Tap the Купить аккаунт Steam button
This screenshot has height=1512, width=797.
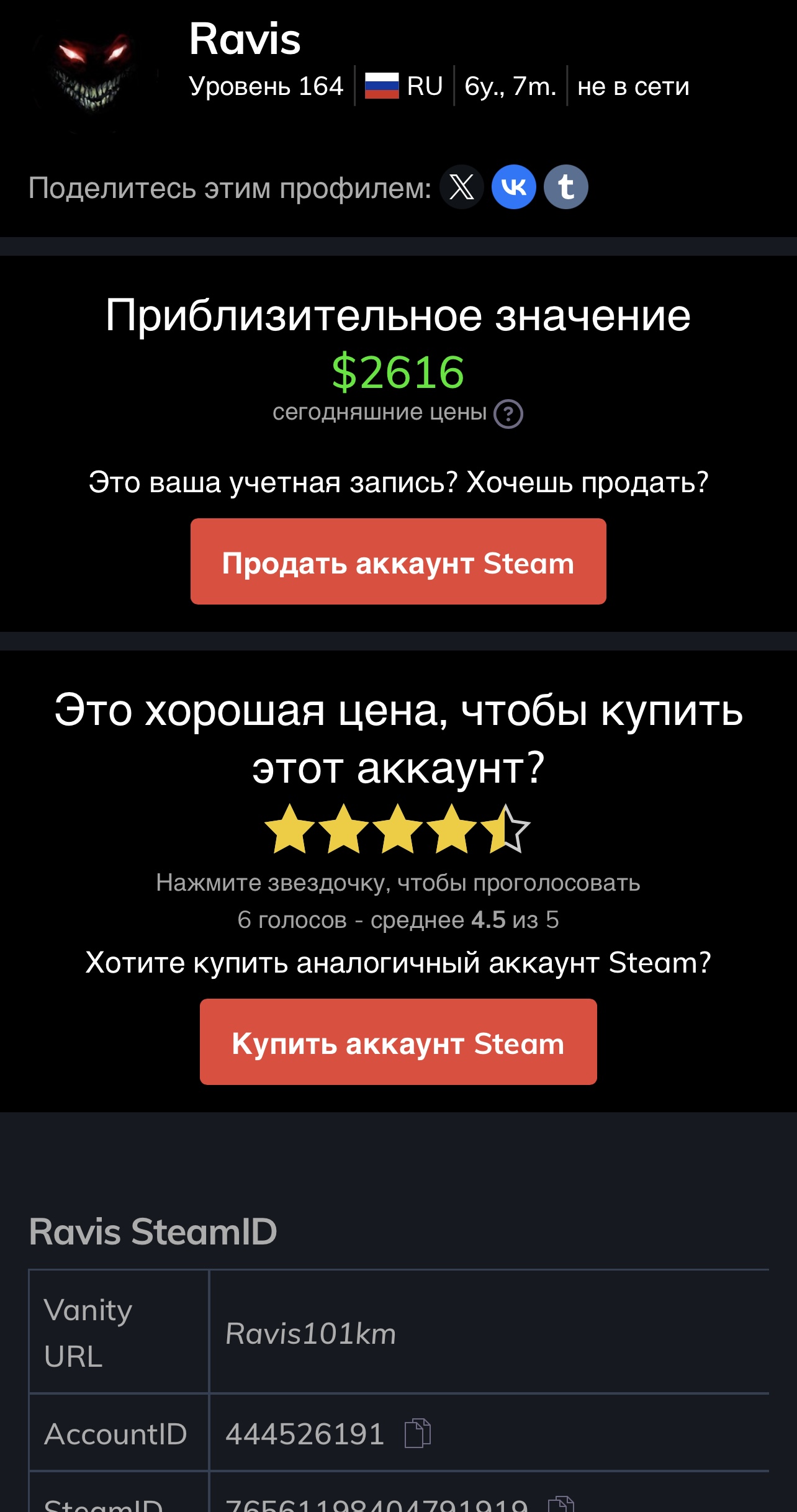(398, 1042)
